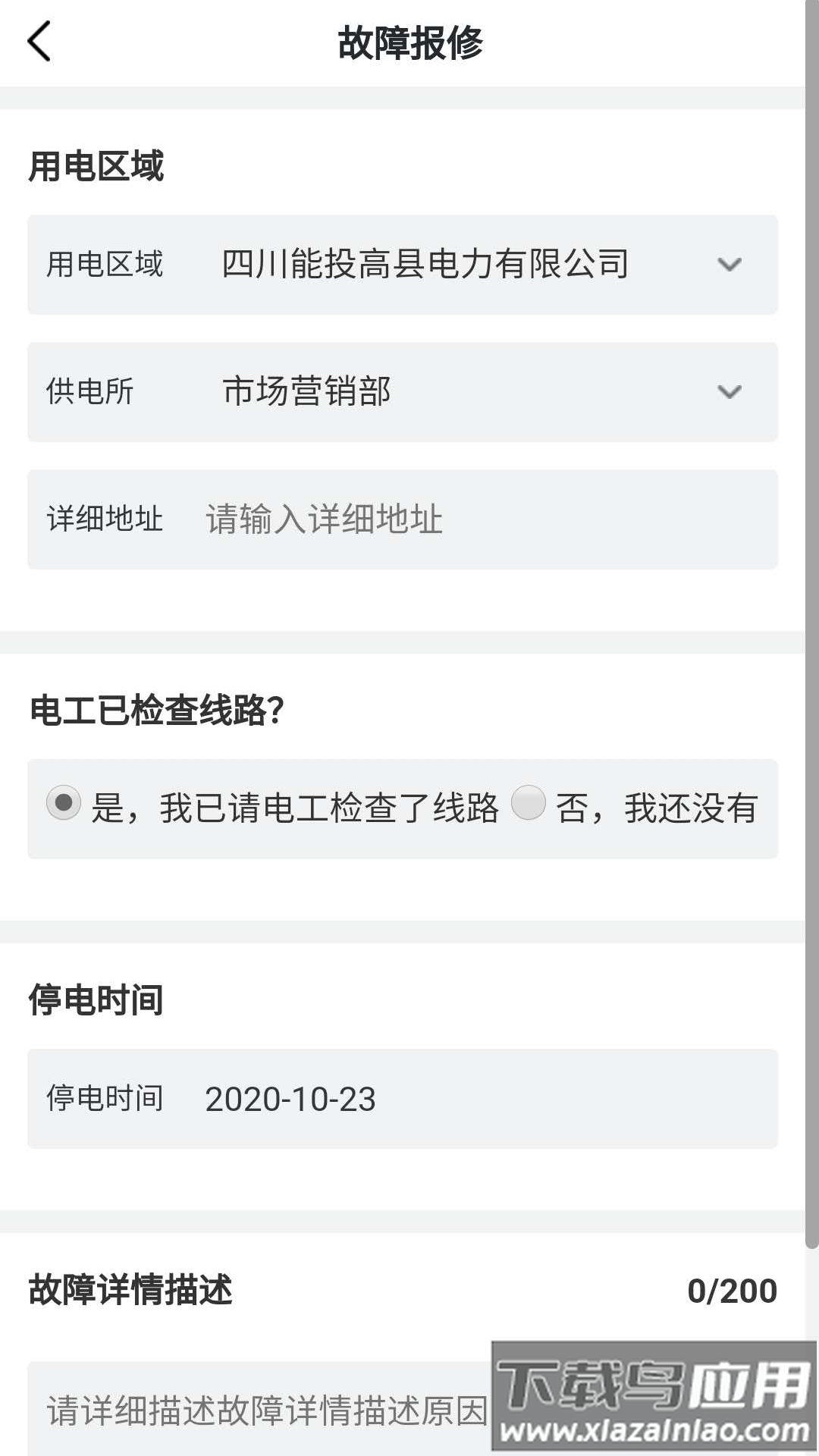Open the 用电区域 dropdown chevron

pos(728,265)
